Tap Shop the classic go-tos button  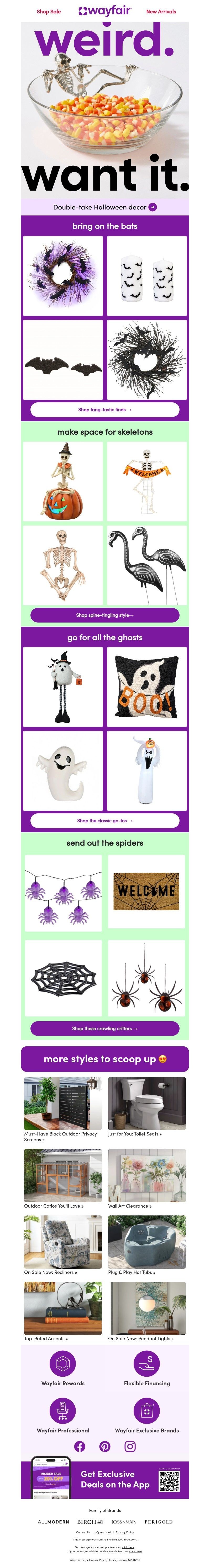pyautogui.click(x=105, y=820)
